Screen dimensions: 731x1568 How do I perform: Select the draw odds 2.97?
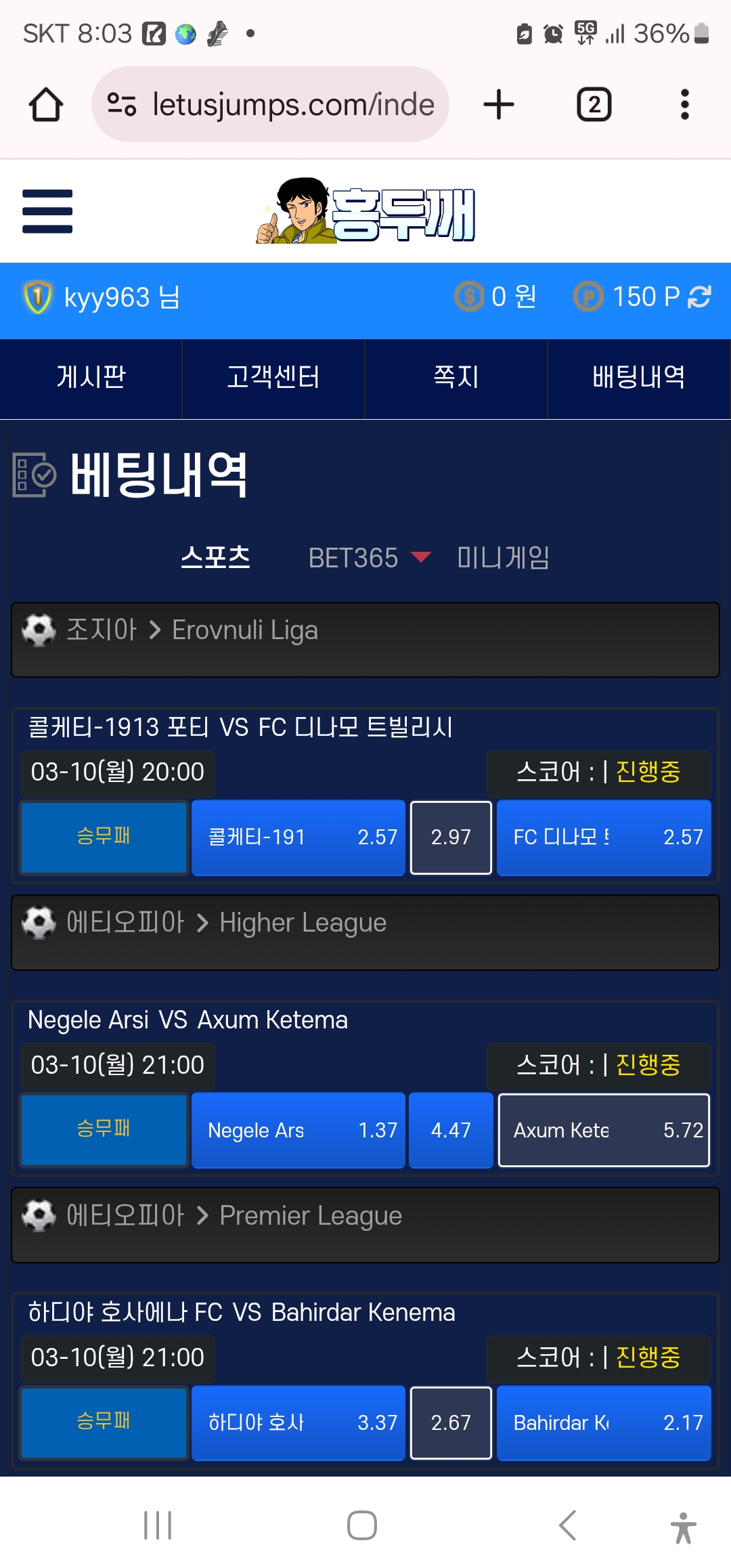click(x=451, y=837)
